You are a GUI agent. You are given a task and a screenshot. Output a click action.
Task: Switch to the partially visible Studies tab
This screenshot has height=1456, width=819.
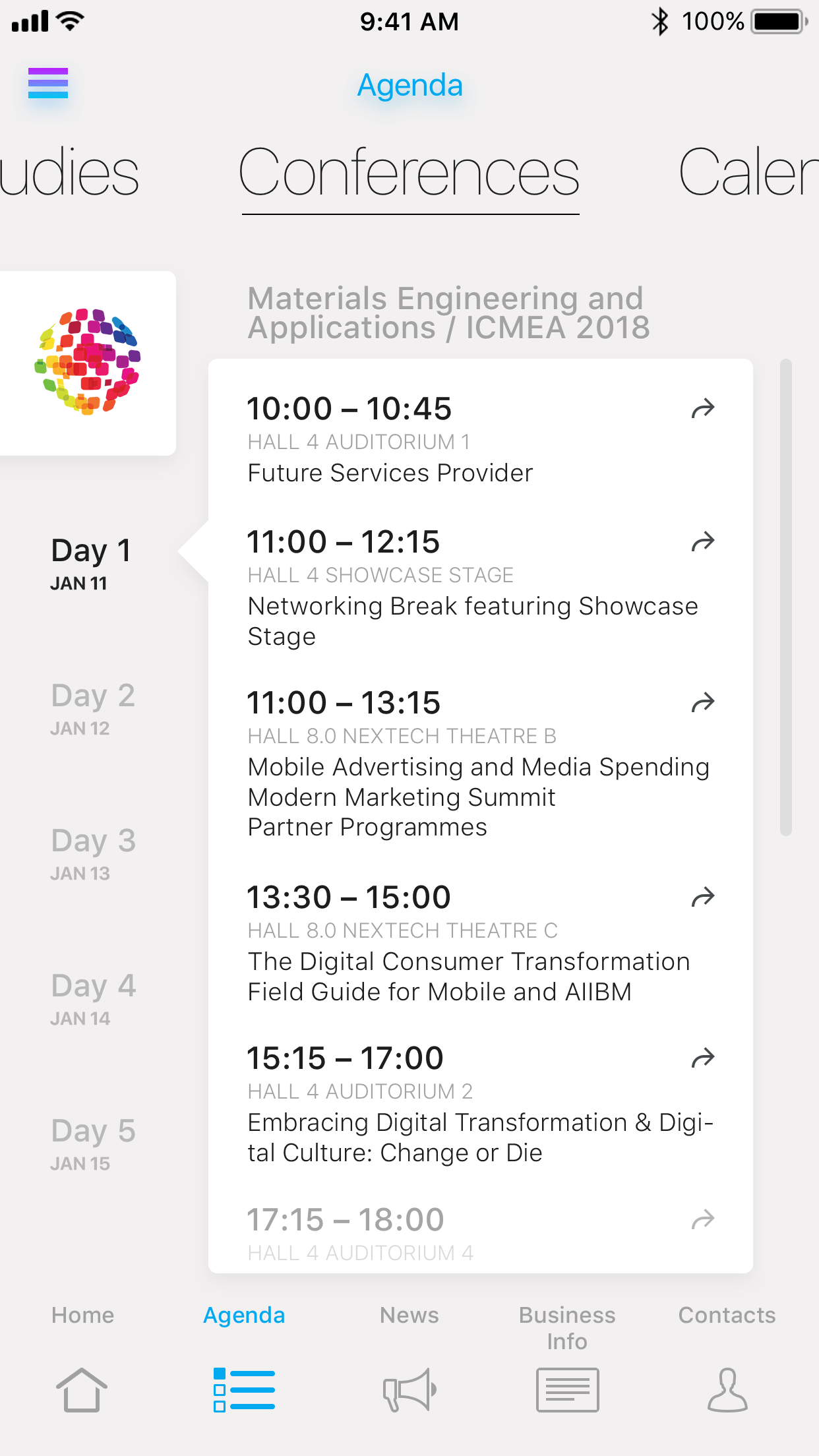(x=69, y=173)
